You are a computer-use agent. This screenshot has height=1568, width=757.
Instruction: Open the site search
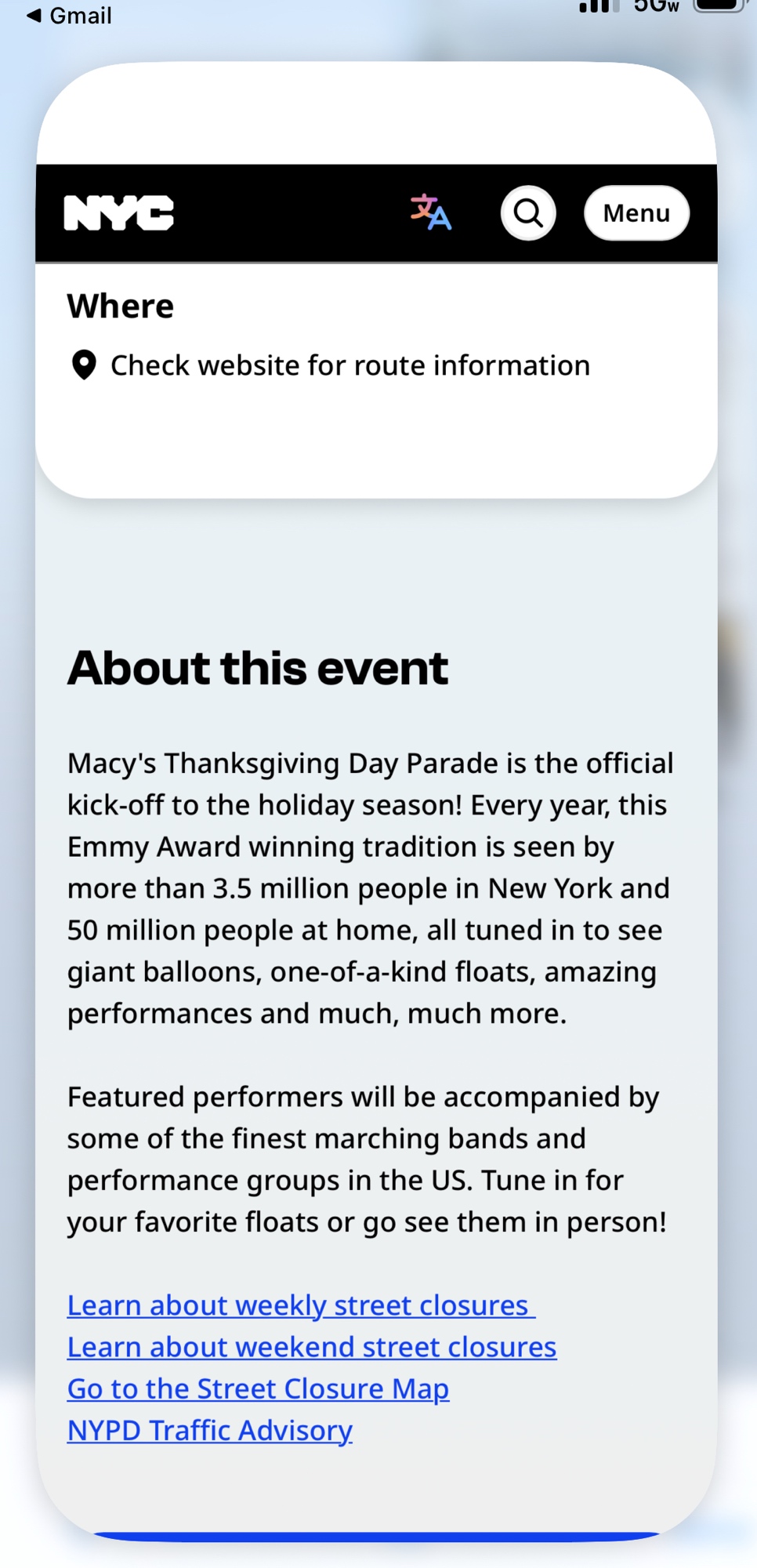[x=528, y=212]
